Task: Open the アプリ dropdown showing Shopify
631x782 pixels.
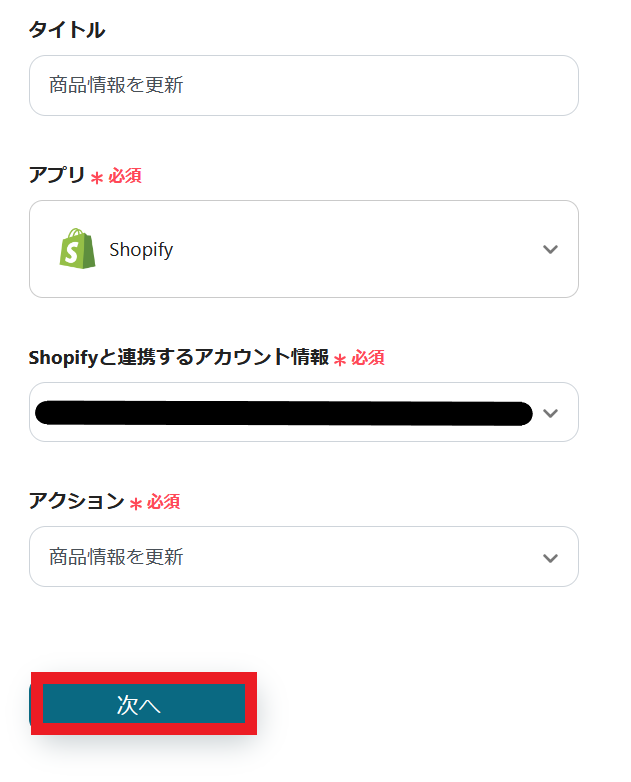Action: 303,249
